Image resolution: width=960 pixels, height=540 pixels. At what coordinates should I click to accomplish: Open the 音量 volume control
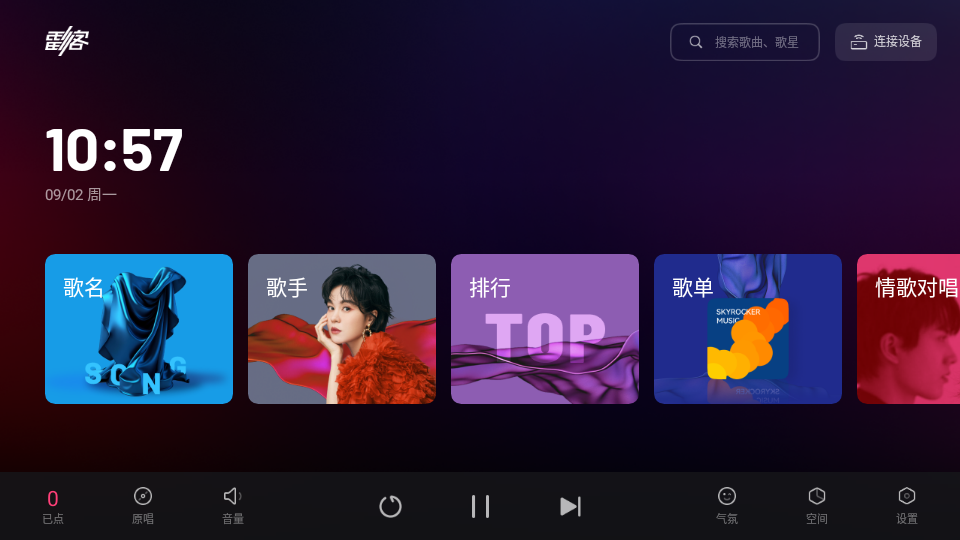click(233, 505)
